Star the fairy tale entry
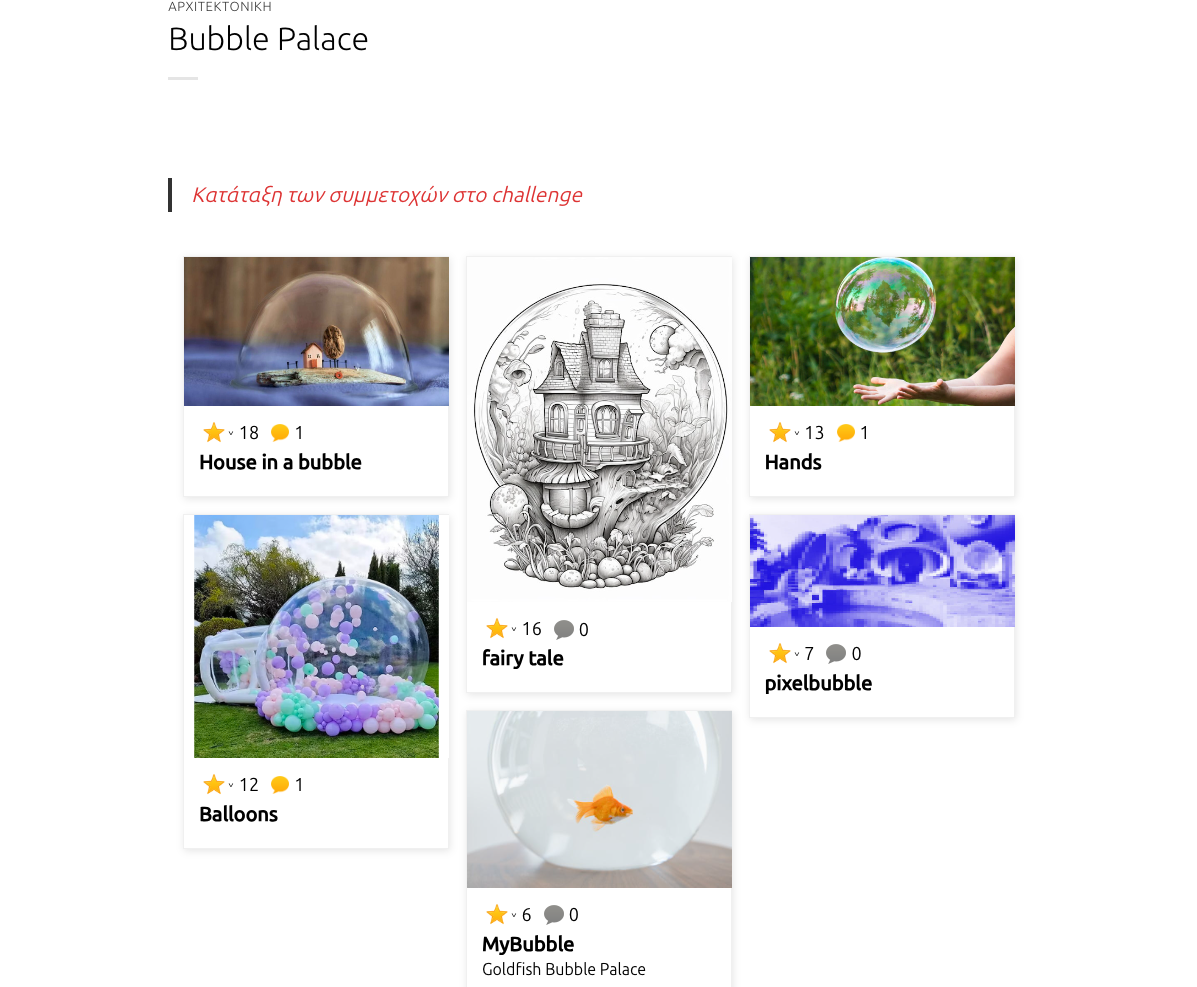Viewport: 1197px width, 987px height. click(497, 629)
